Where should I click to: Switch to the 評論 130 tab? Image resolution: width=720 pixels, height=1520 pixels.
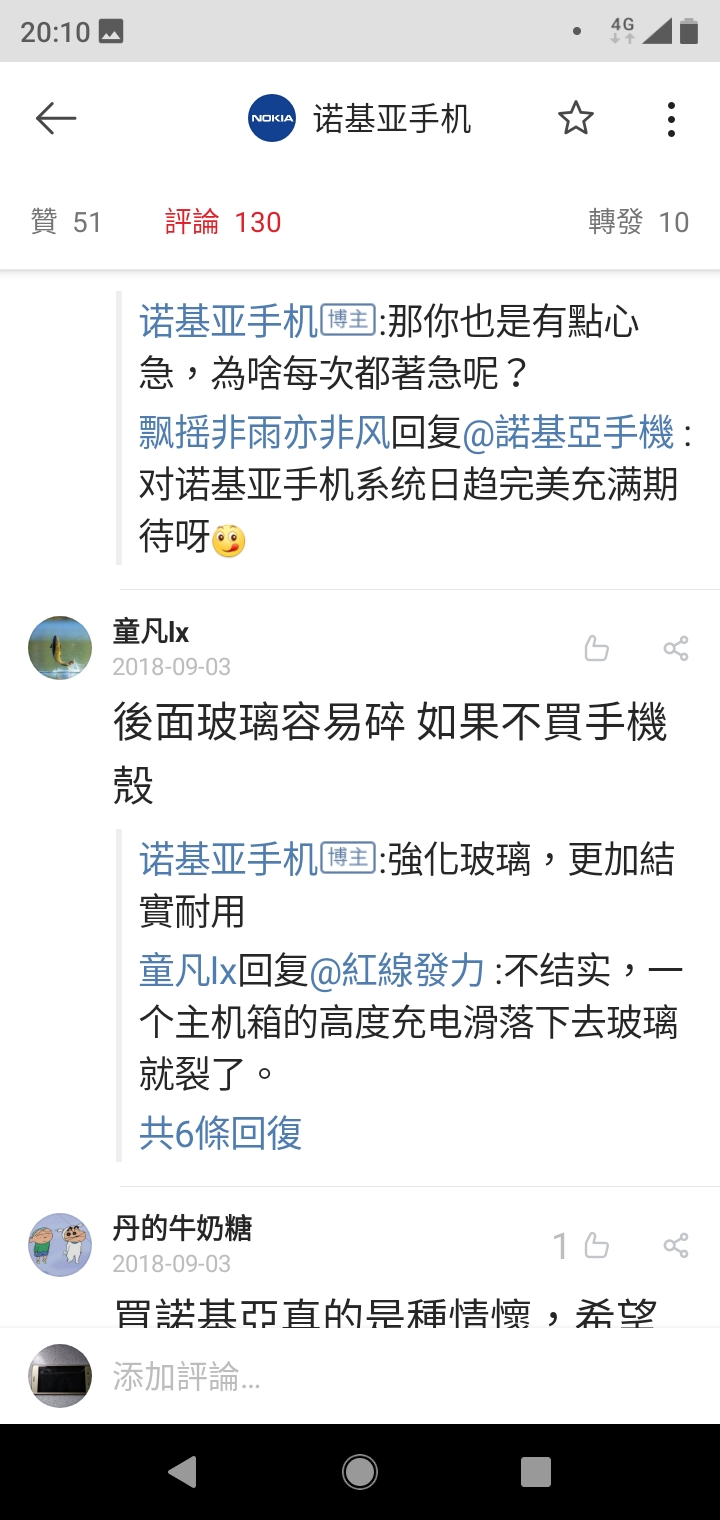click(223, 221)
